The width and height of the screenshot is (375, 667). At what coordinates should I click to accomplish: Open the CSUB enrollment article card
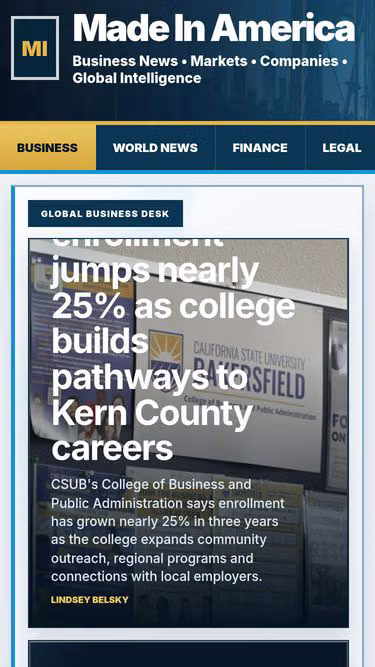click(x=188, y=433)
